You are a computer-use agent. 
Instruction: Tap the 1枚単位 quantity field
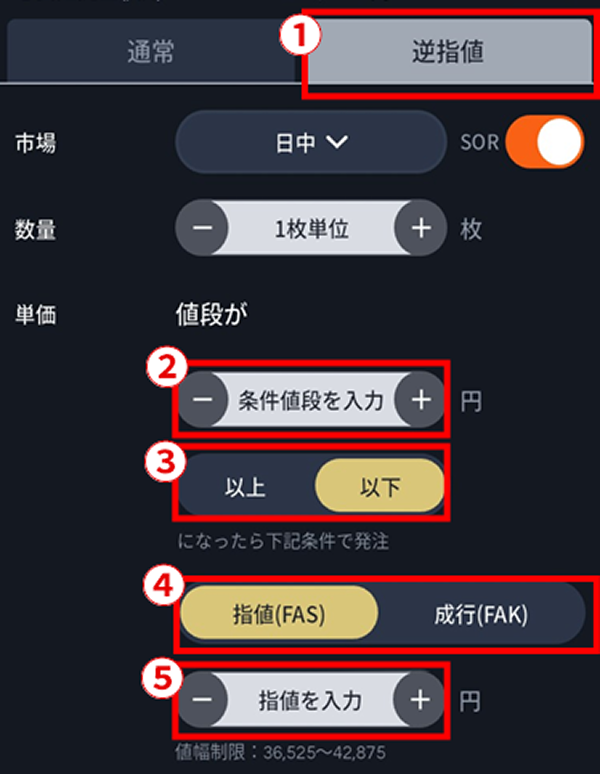pyautogui.click(x=311, y=229)
